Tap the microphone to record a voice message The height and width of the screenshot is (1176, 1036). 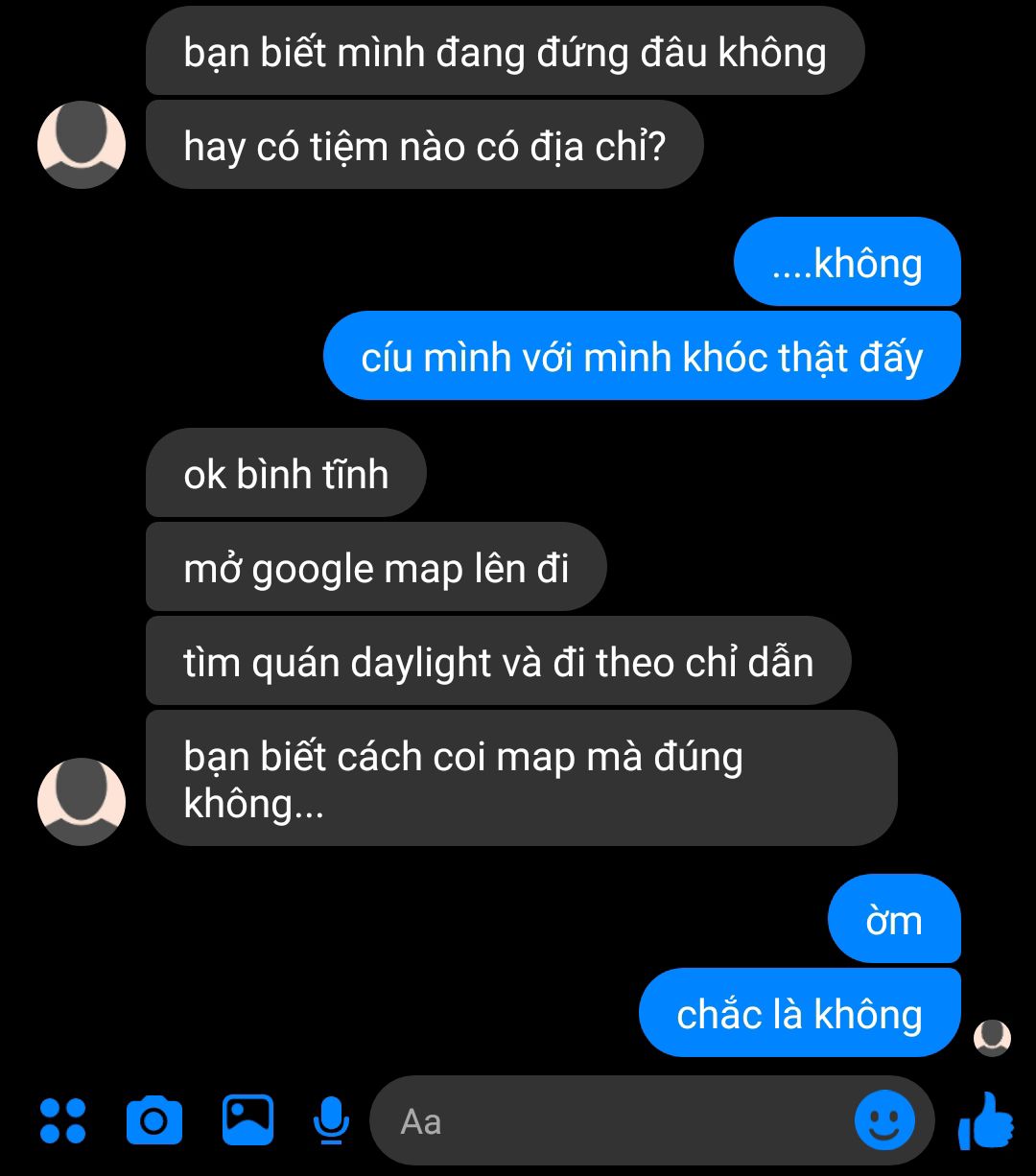(331, 1120)
